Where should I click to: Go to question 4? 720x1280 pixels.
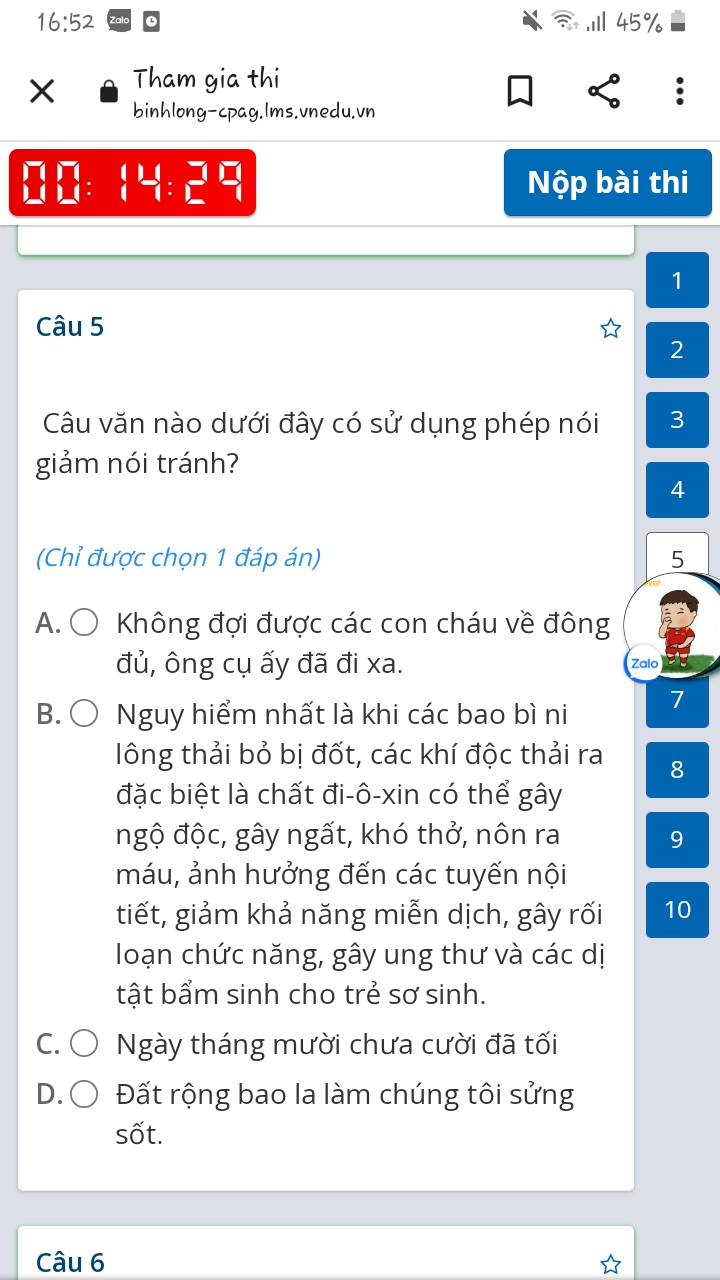[677, 490]
